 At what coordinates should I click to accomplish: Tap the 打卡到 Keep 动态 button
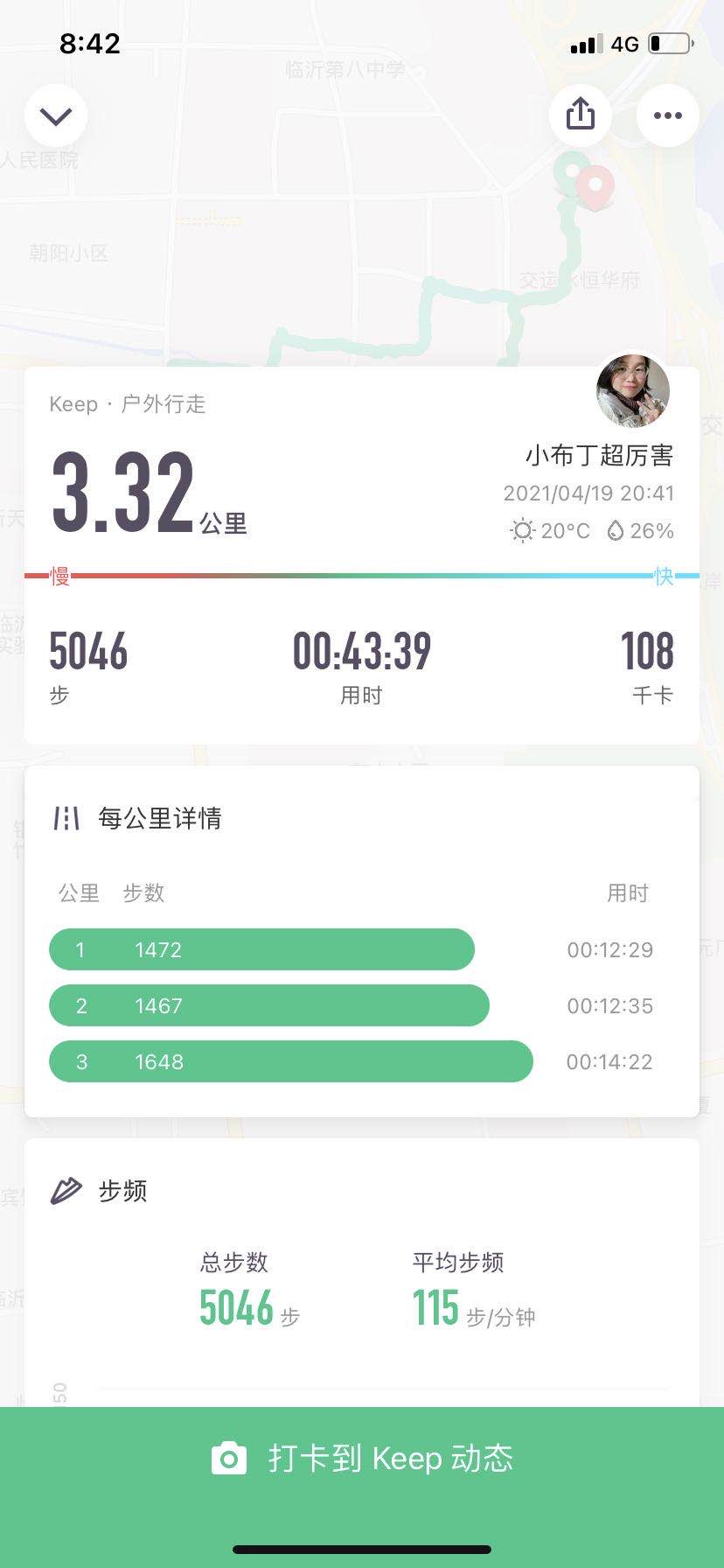pos(362,1459)
